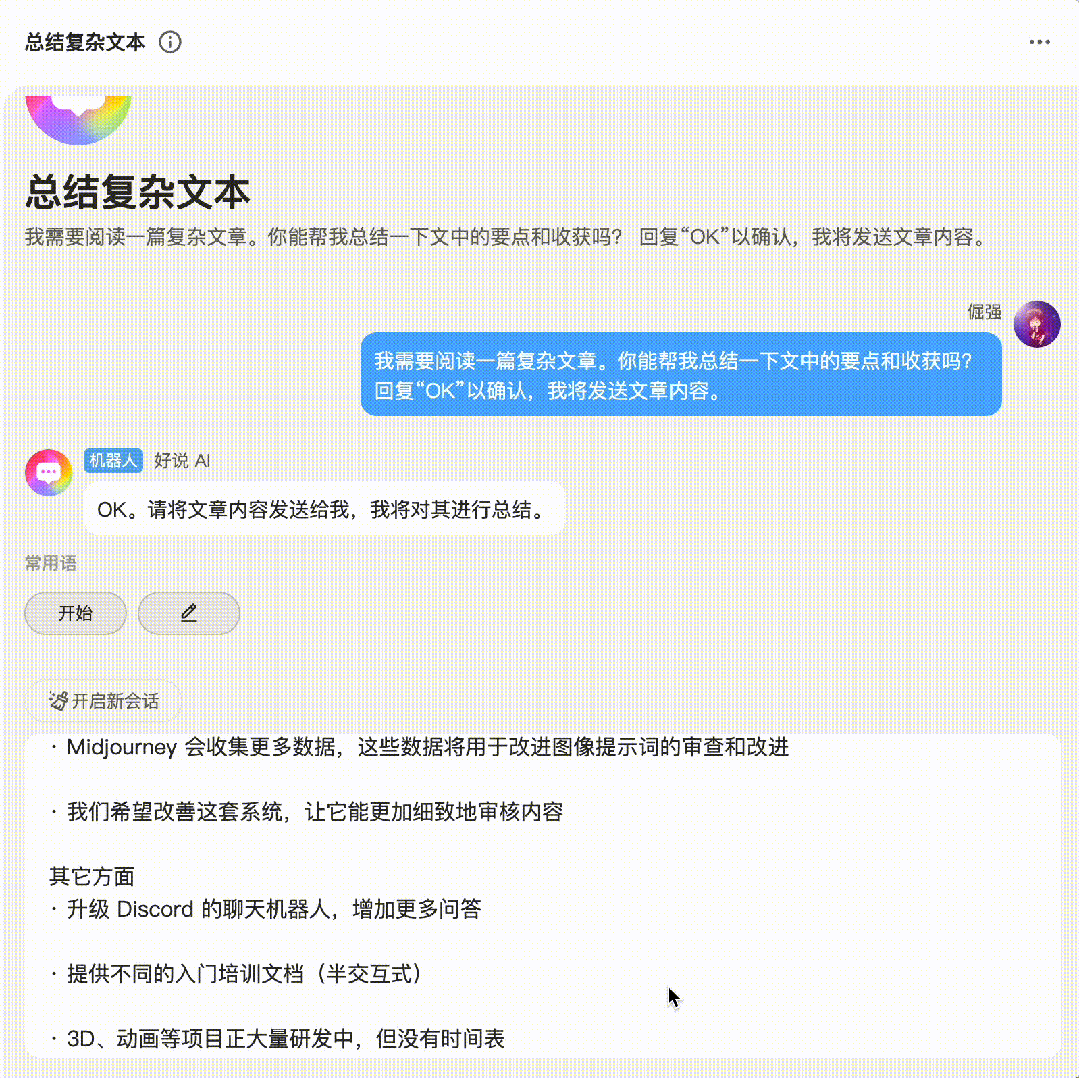The image size is (1079, 1078).
Task: Open 倔强's profile avatar
Action: tap(1036, 324)
